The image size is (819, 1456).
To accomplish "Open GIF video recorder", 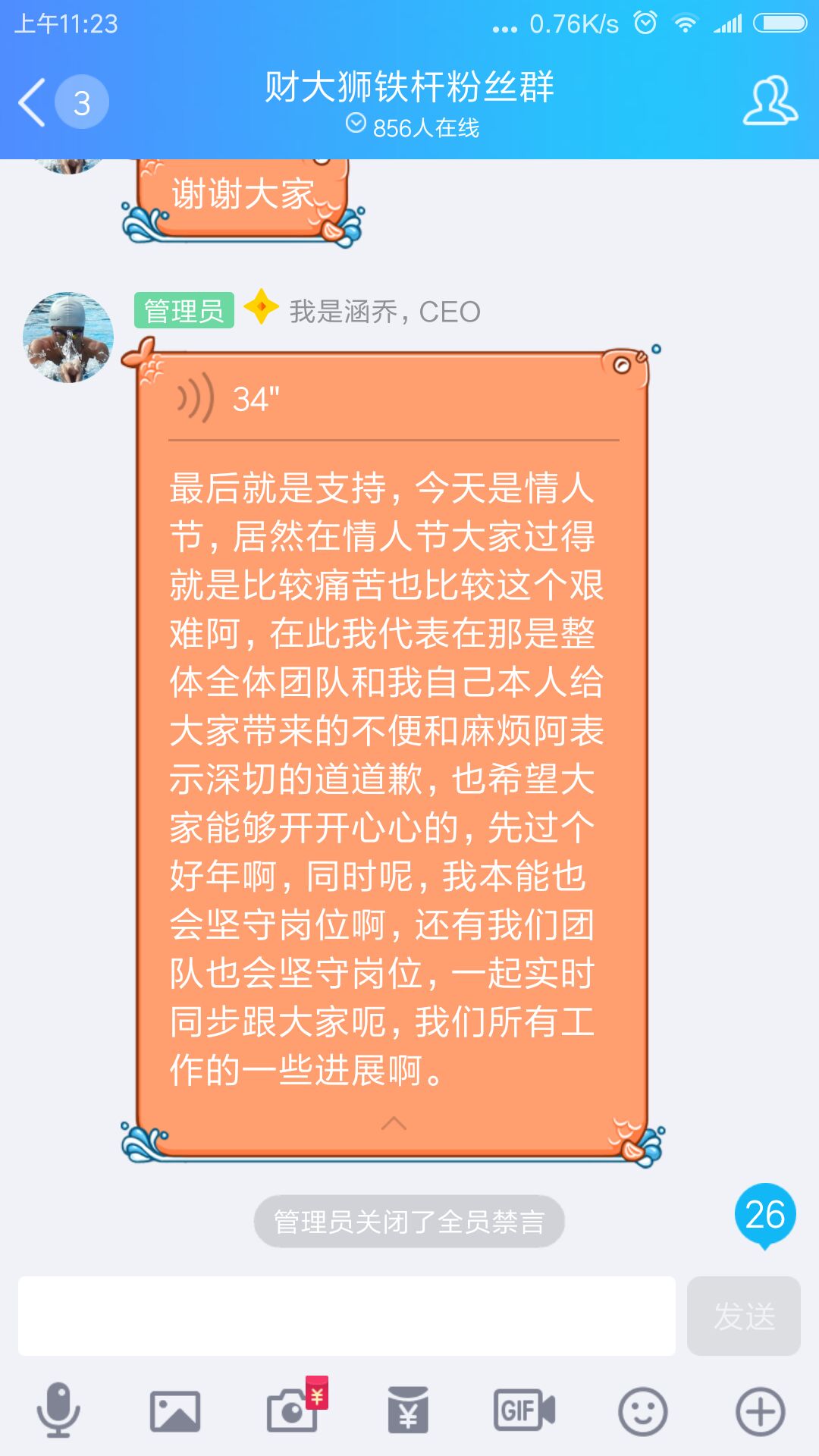I will (x=525, y=1410).
